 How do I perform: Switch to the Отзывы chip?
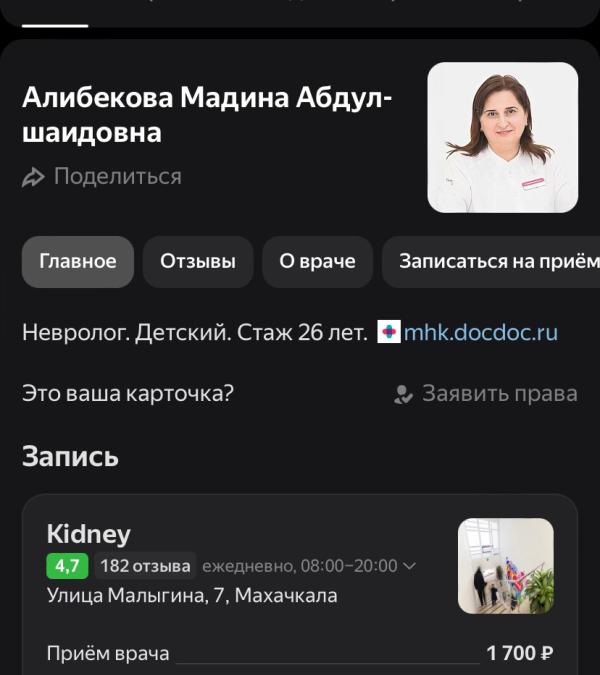click(x=198, y=261)
